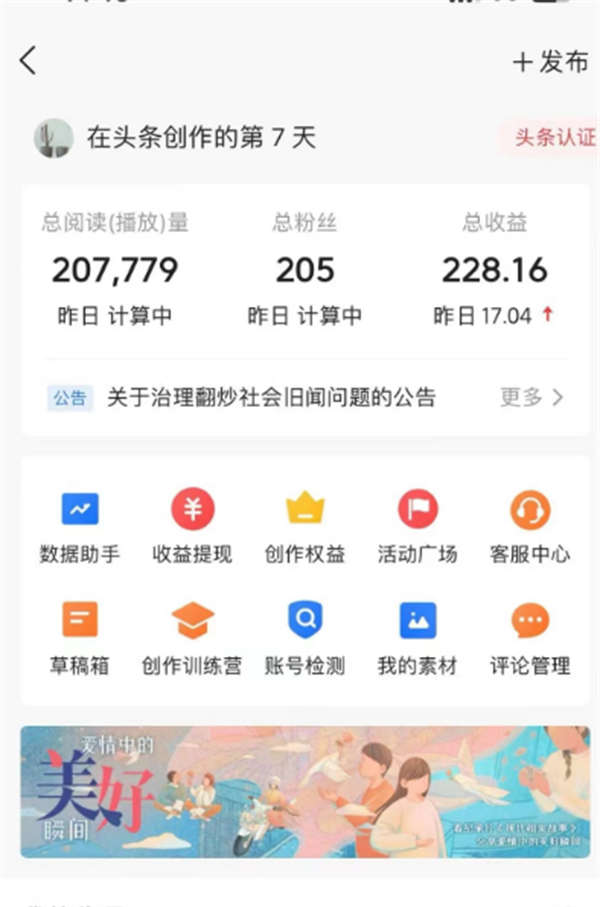Screen dimensions: 600x907
Task: Open 创作训练营 creator training camp
Action: click(x=192, y=637)
